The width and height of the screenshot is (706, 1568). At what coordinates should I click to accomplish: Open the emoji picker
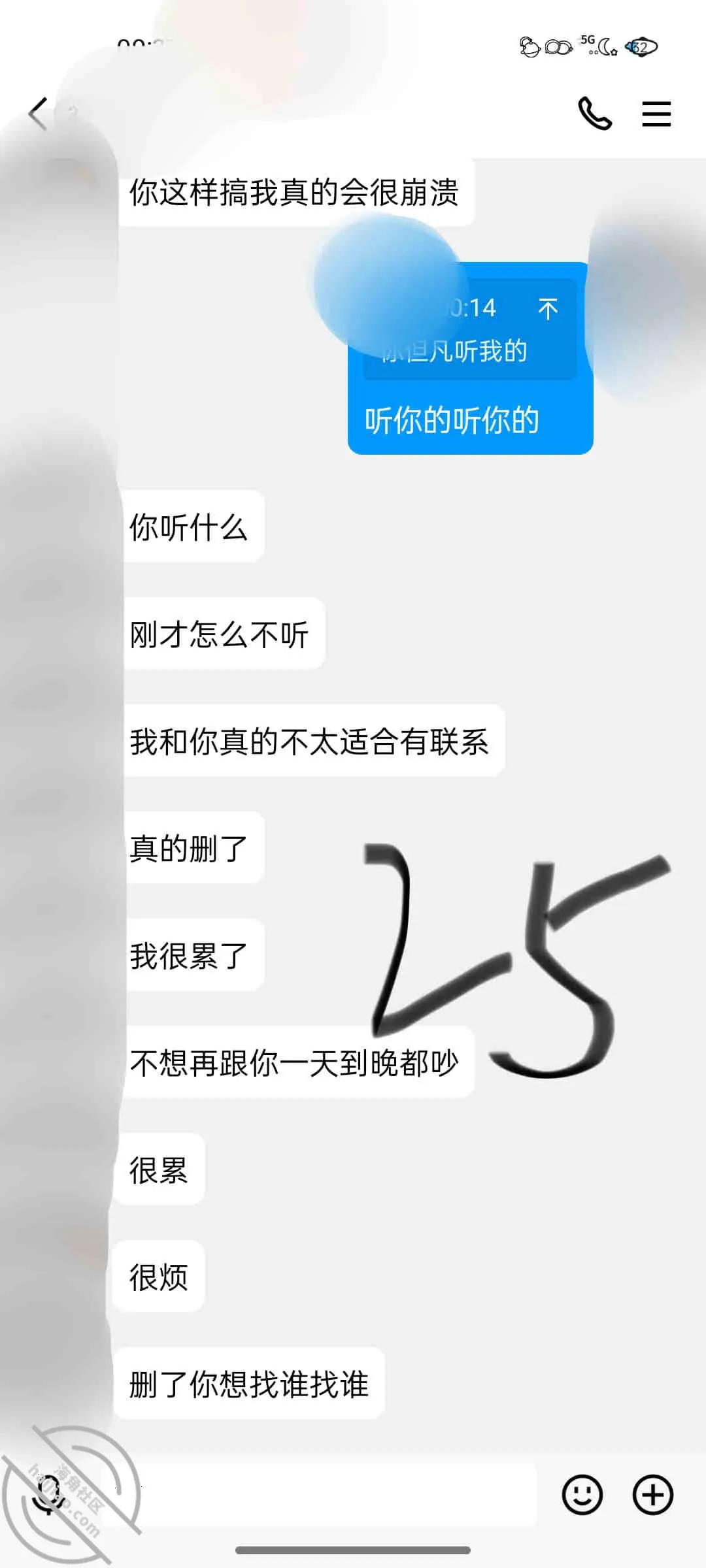tap(582, 1494)
